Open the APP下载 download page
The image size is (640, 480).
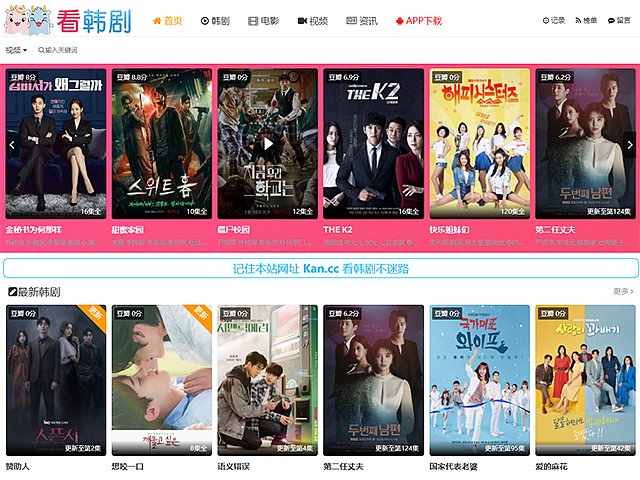coord(418,20)
